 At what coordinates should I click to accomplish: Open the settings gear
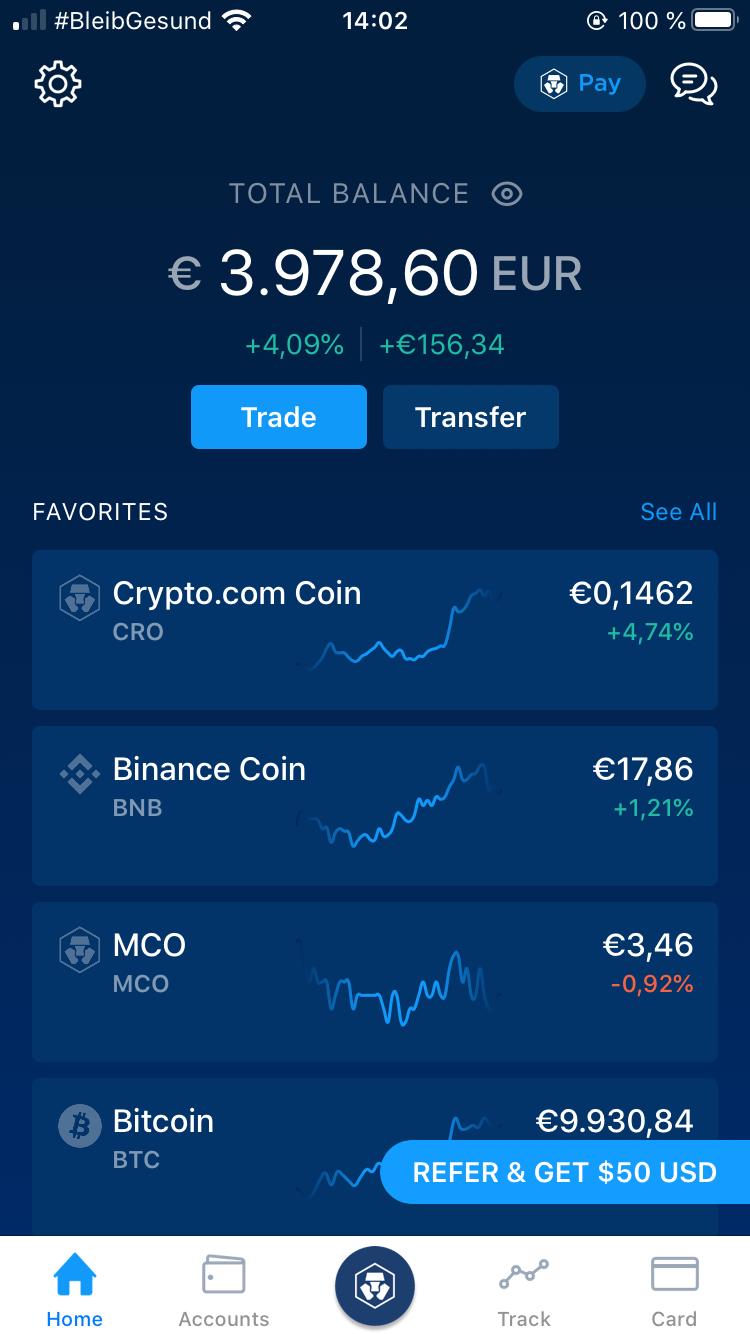click(x=58, y=84)
